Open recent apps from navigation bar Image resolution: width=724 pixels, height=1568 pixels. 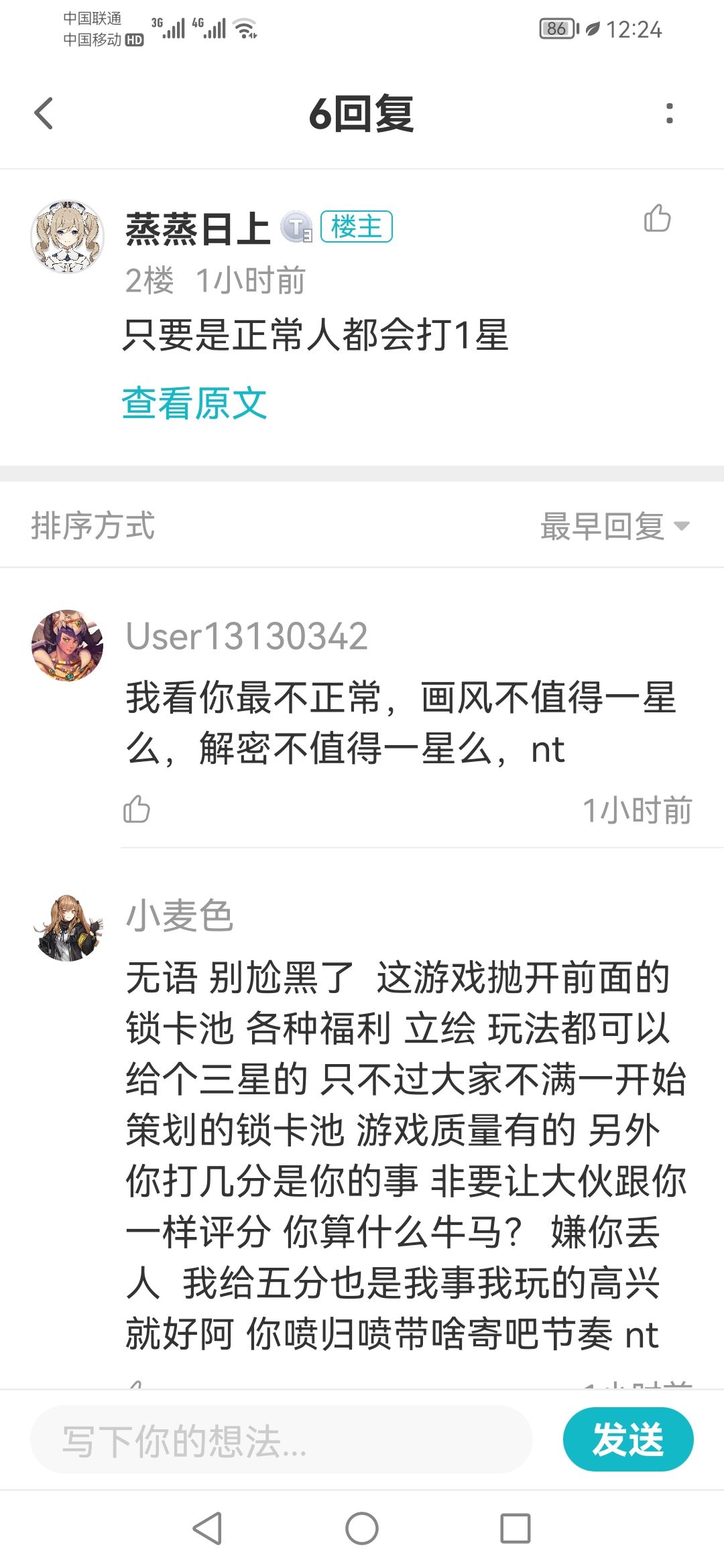516,1528
